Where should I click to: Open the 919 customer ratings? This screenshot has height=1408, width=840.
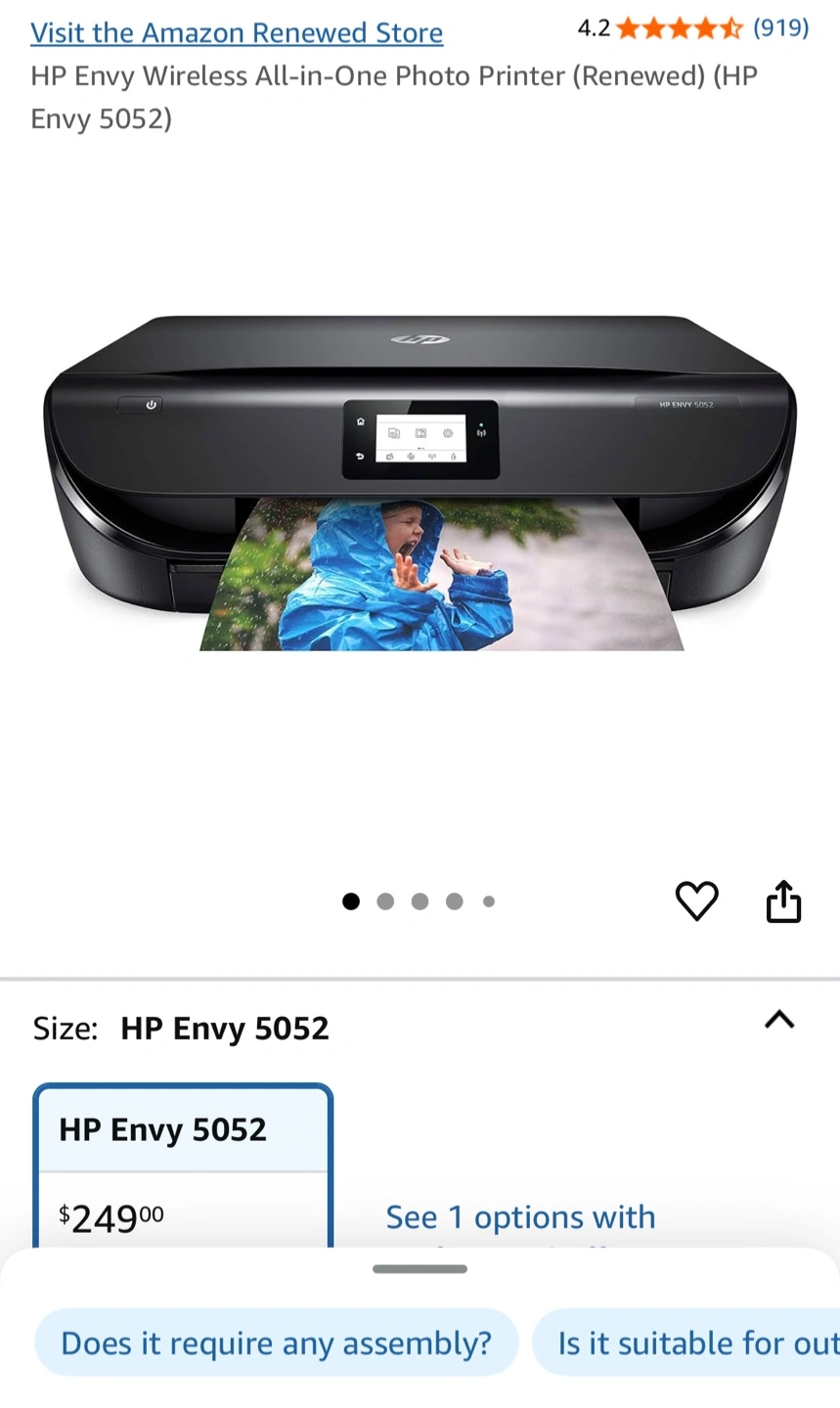tap(780, 27)
